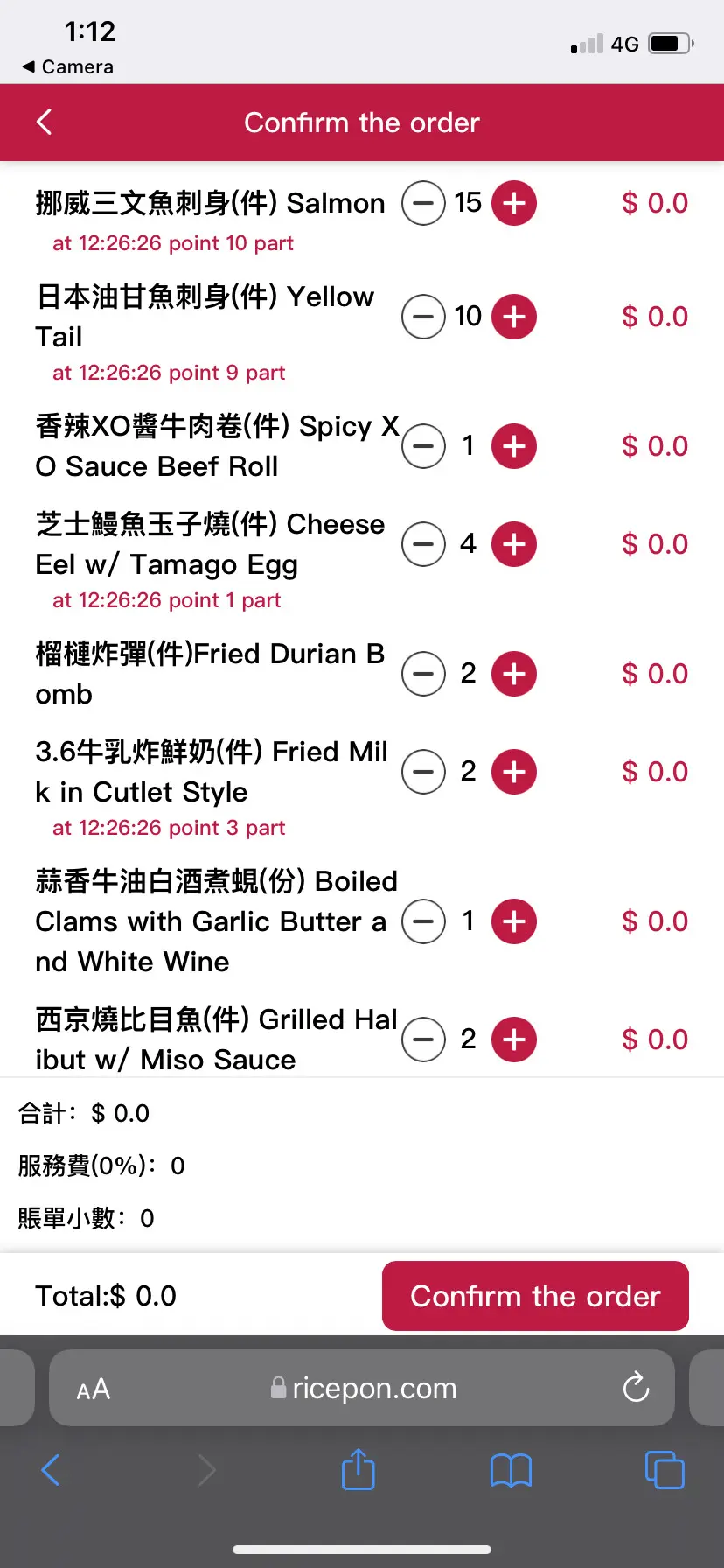
Task: Reduce Yellow Tail quantity by one
Action: pos(423,317)
